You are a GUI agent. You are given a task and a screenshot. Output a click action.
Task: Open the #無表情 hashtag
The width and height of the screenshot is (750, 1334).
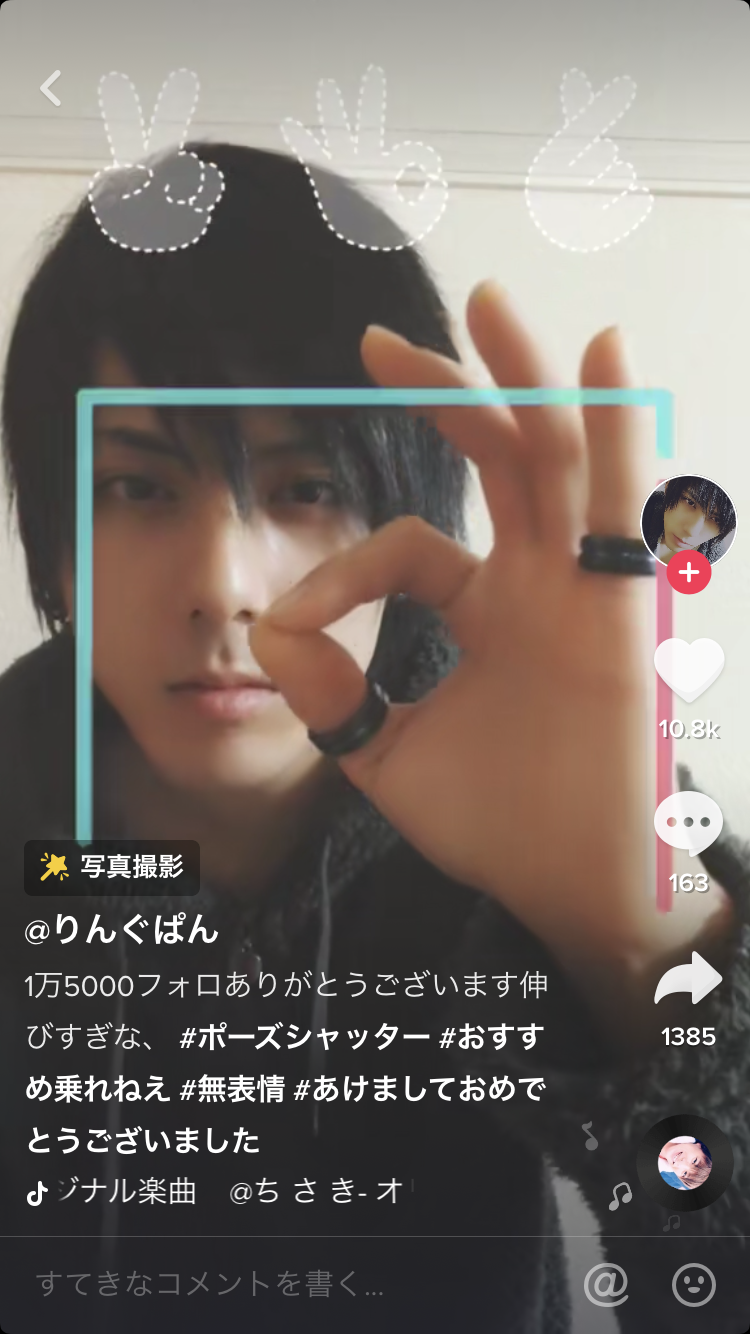click(x=231, y=1089)
